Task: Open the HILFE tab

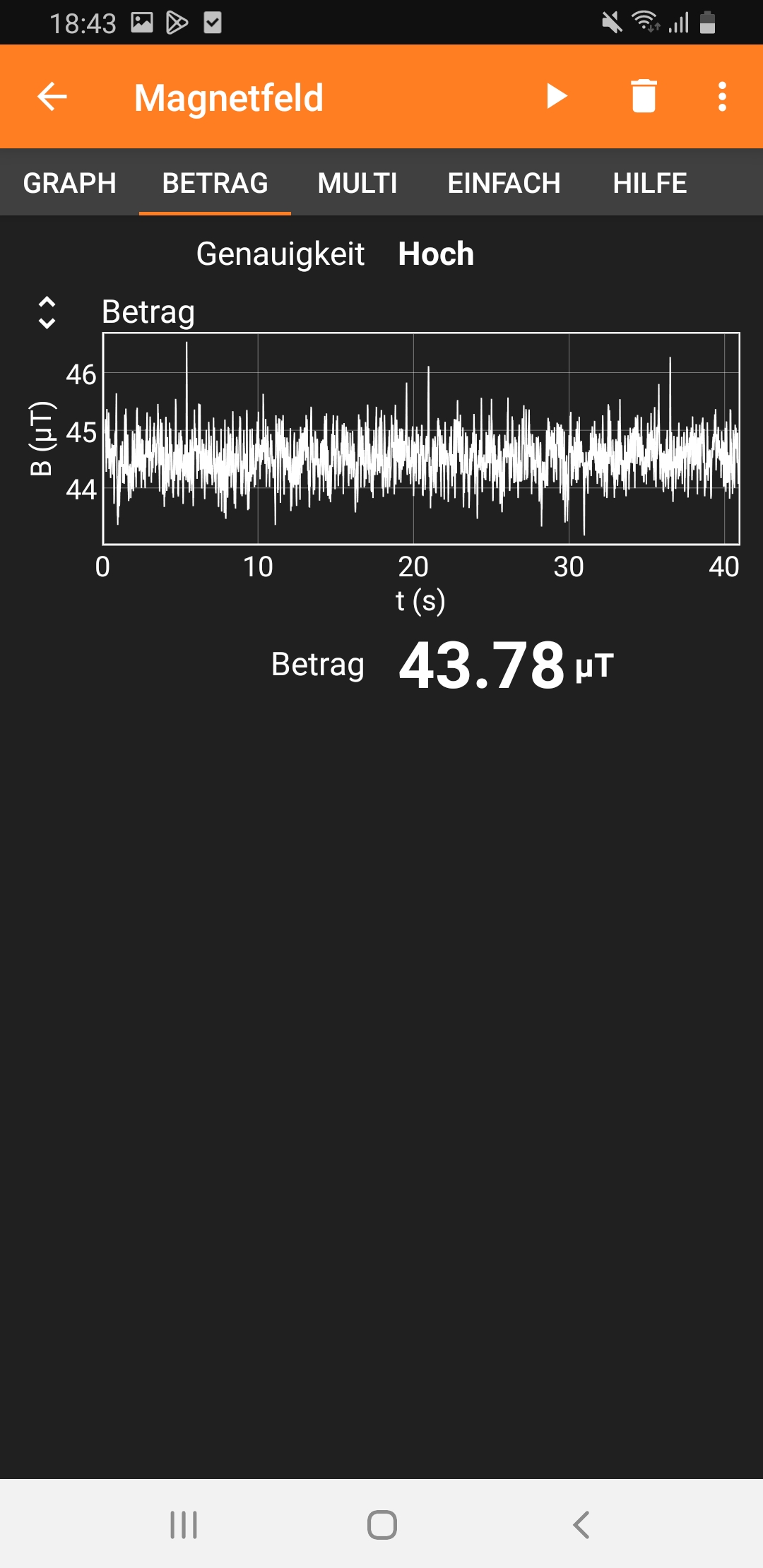Action: point(649,183)
